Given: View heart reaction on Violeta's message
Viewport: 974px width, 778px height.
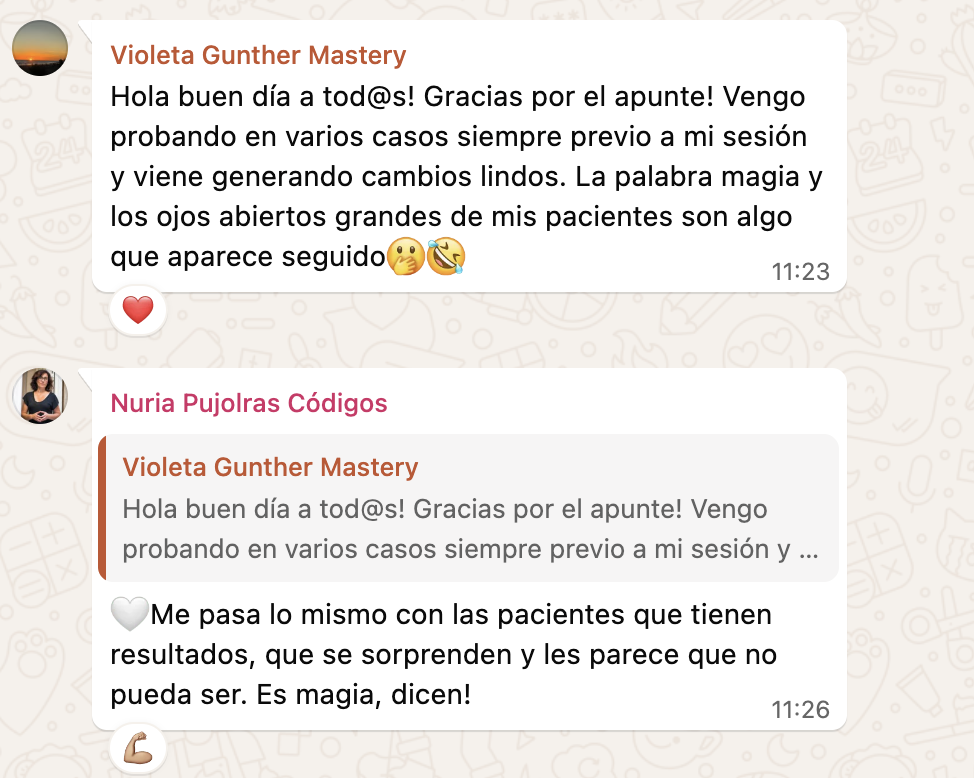Looking at the screenshot, I should click(x=138, y=311).
